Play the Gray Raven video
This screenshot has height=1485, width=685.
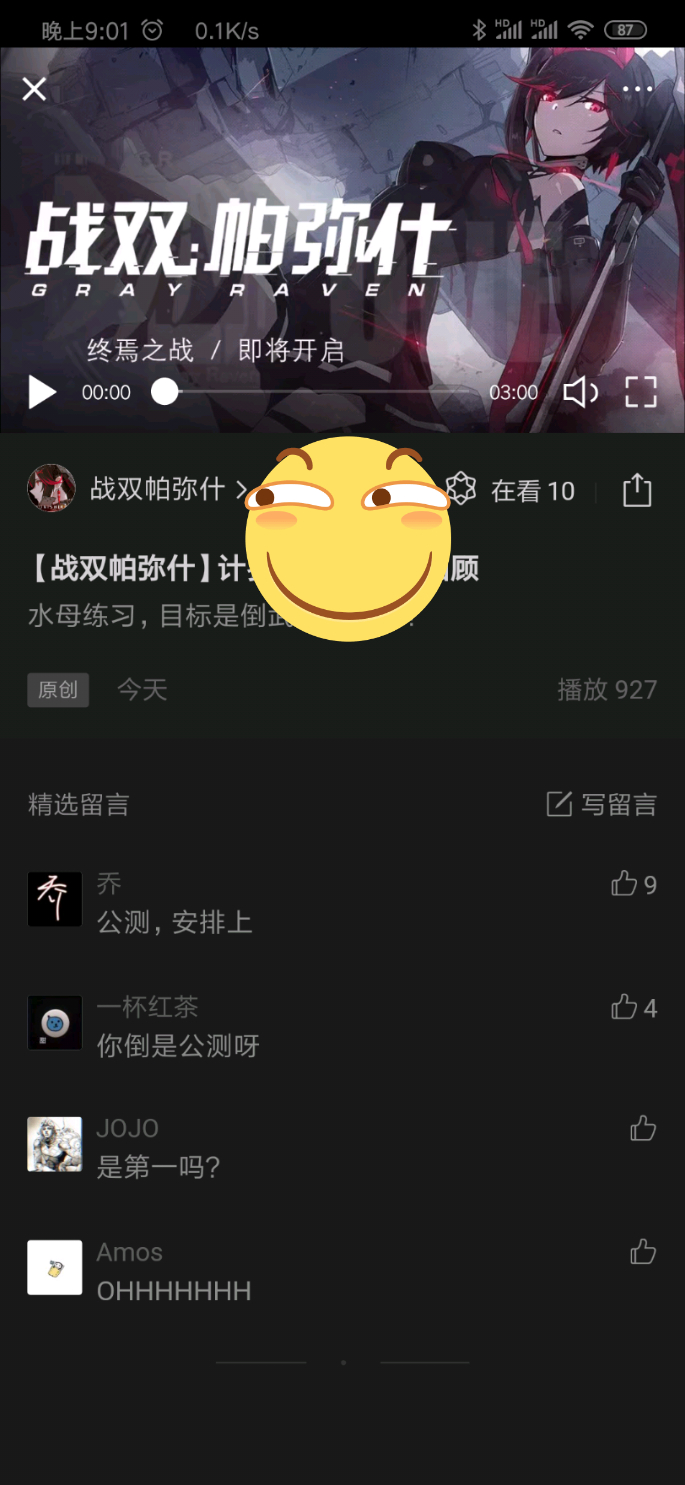tap(42, 393)
